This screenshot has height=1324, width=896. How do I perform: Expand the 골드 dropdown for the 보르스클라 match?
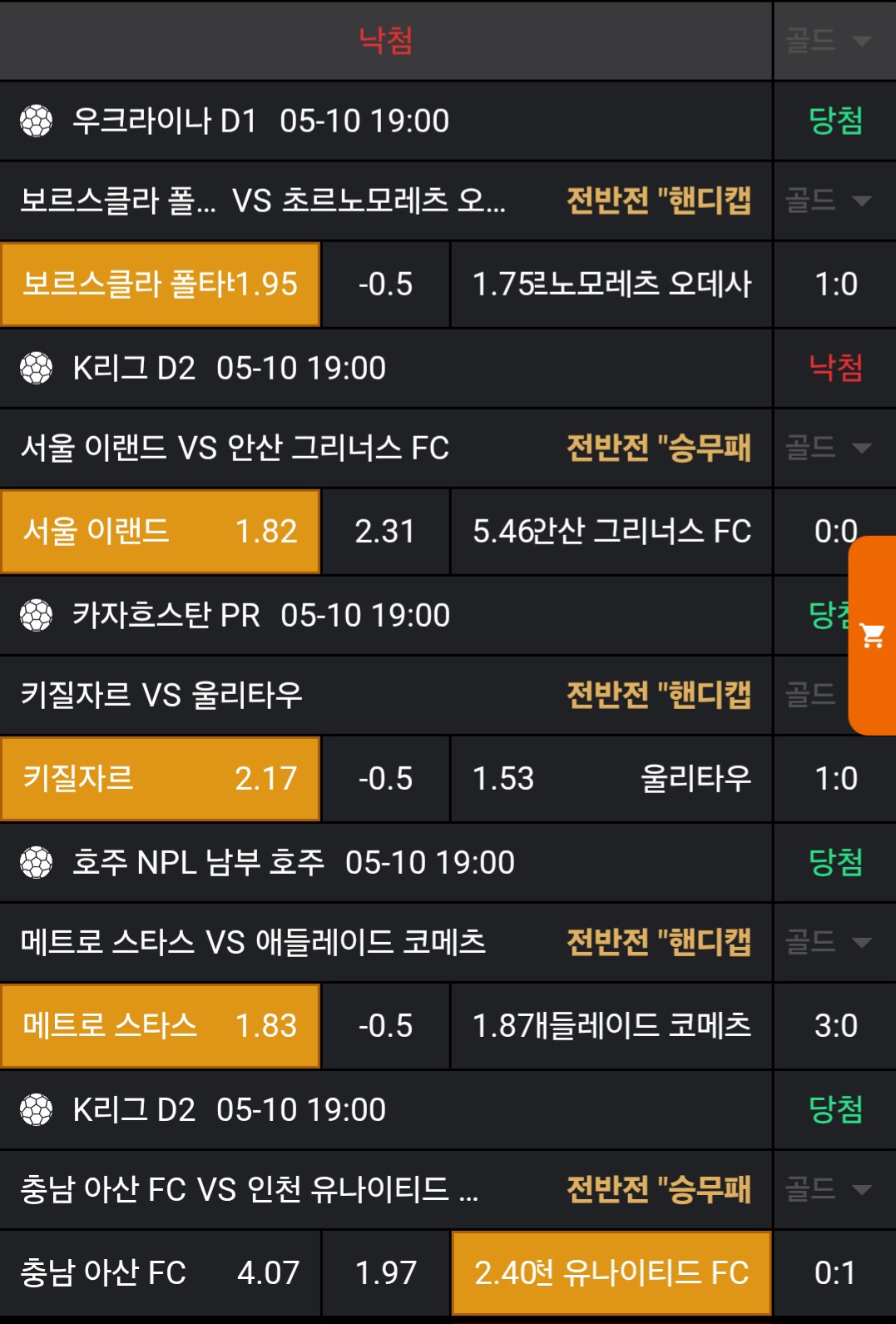click(x=829, y=201)
